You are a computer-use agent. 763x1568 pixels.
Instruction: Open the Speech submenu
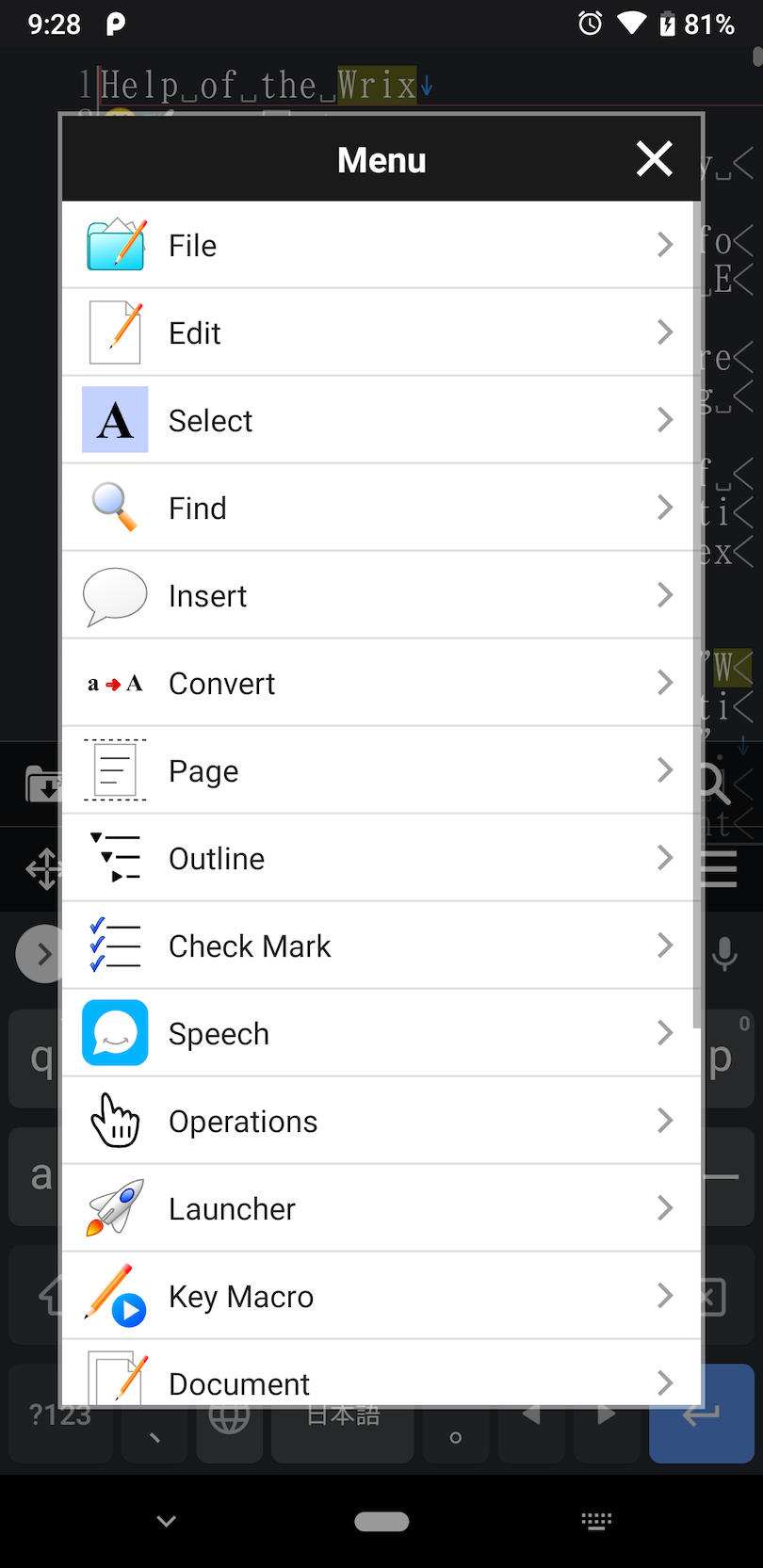pos(381,1033)
